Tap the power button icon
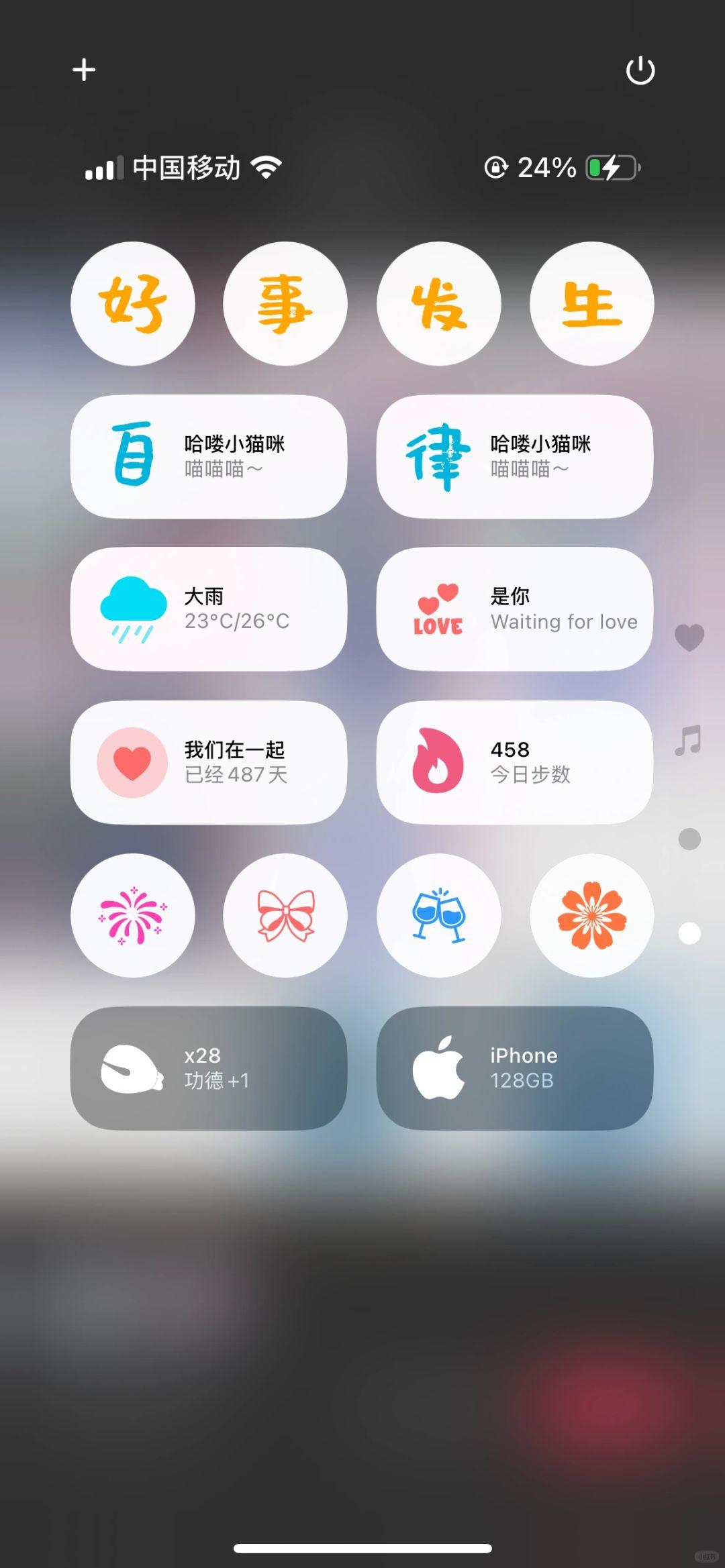This screenshot has height=1568, width=725. [640, 70]
